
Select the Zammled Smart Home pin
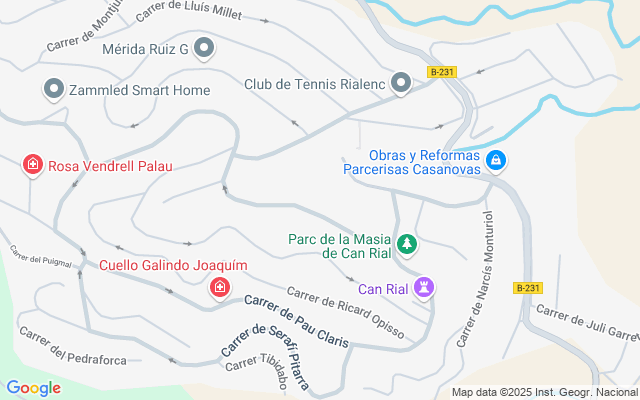coord(53,90)
